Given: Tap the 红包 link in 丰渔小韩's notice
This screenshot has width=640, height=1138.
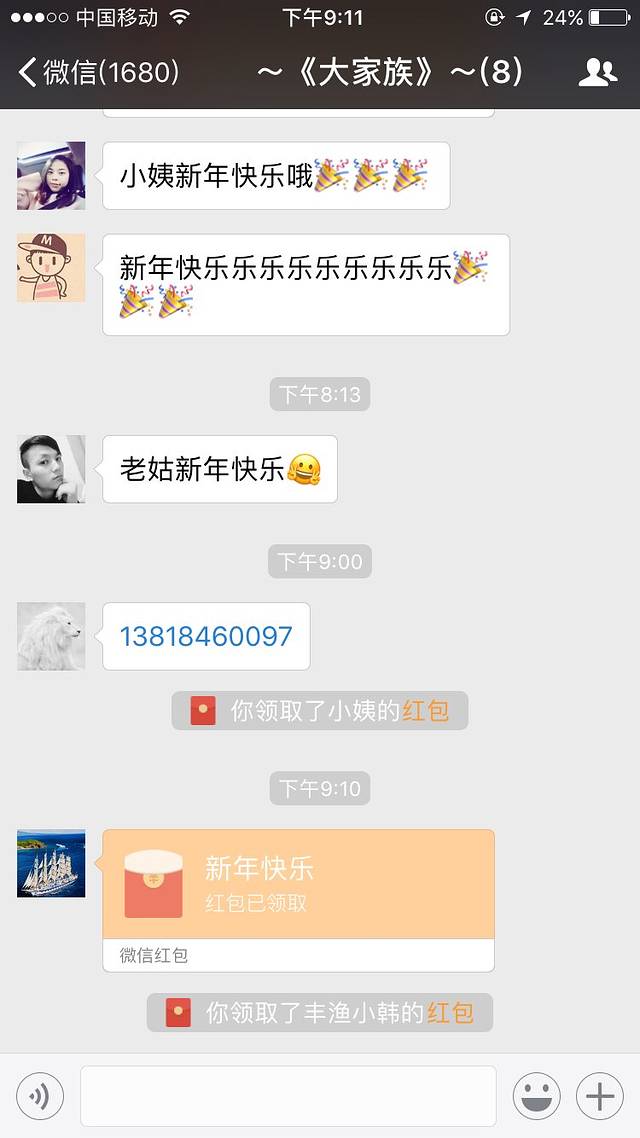Looking at the screenshot, I should click(x=450, y=1012).
